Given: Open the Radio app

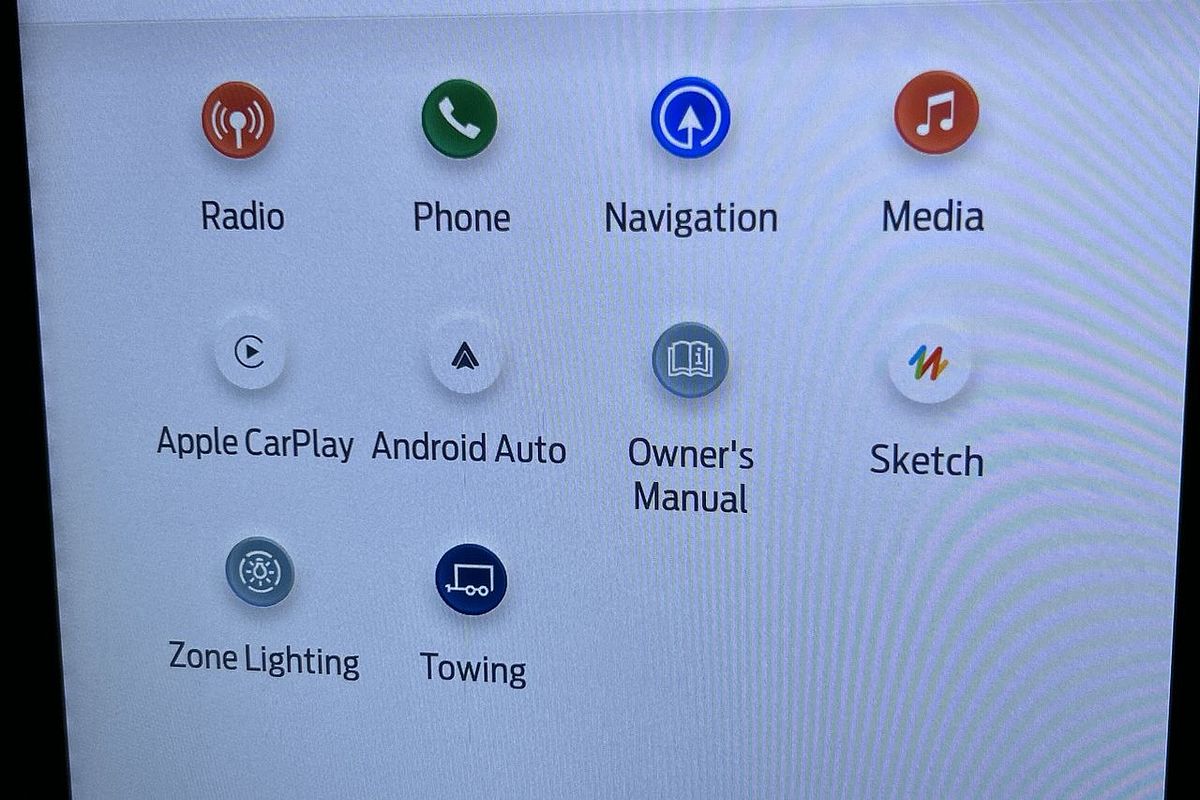Looking at the screenshot, I should (238, 122).
